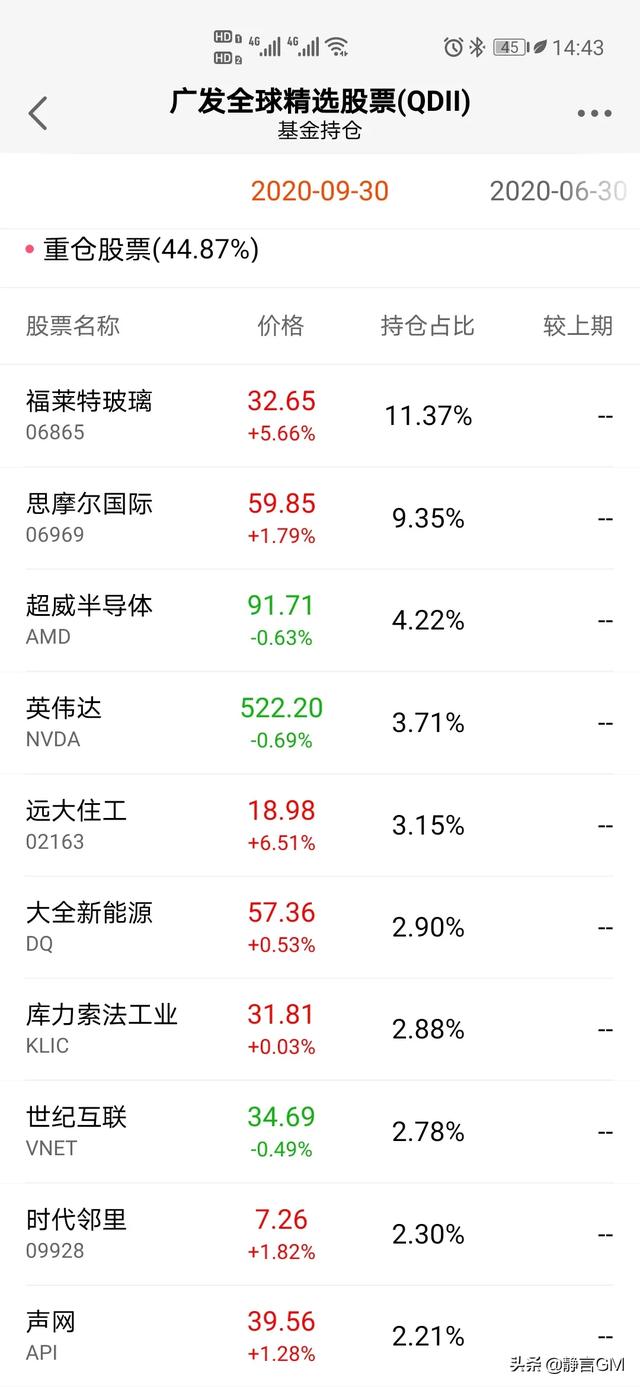
Task: Open the 声网 API stock row
Action: tap(320, 1336)
